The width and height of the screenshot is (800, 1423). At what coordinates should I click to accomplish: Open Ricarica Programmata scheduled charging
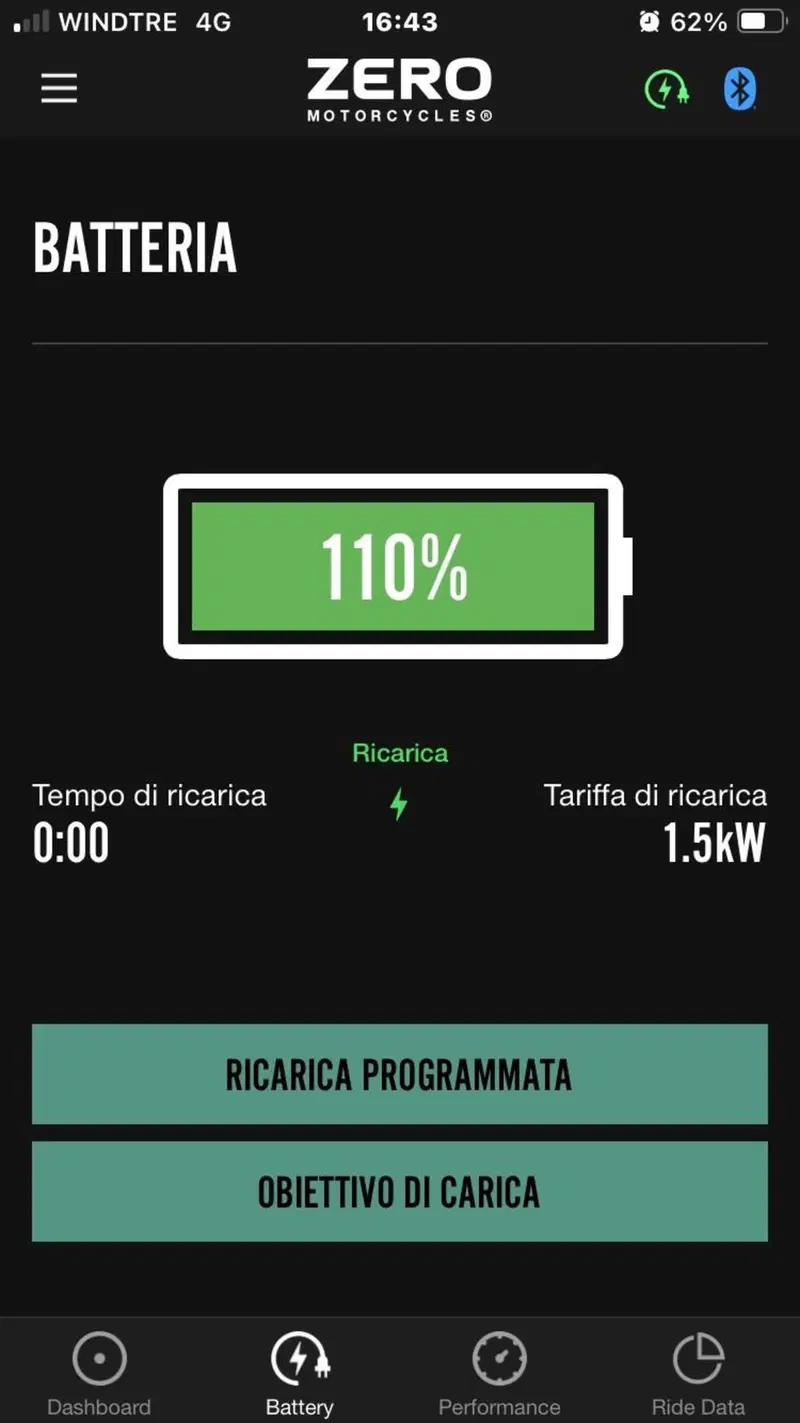pos(400,1074)
